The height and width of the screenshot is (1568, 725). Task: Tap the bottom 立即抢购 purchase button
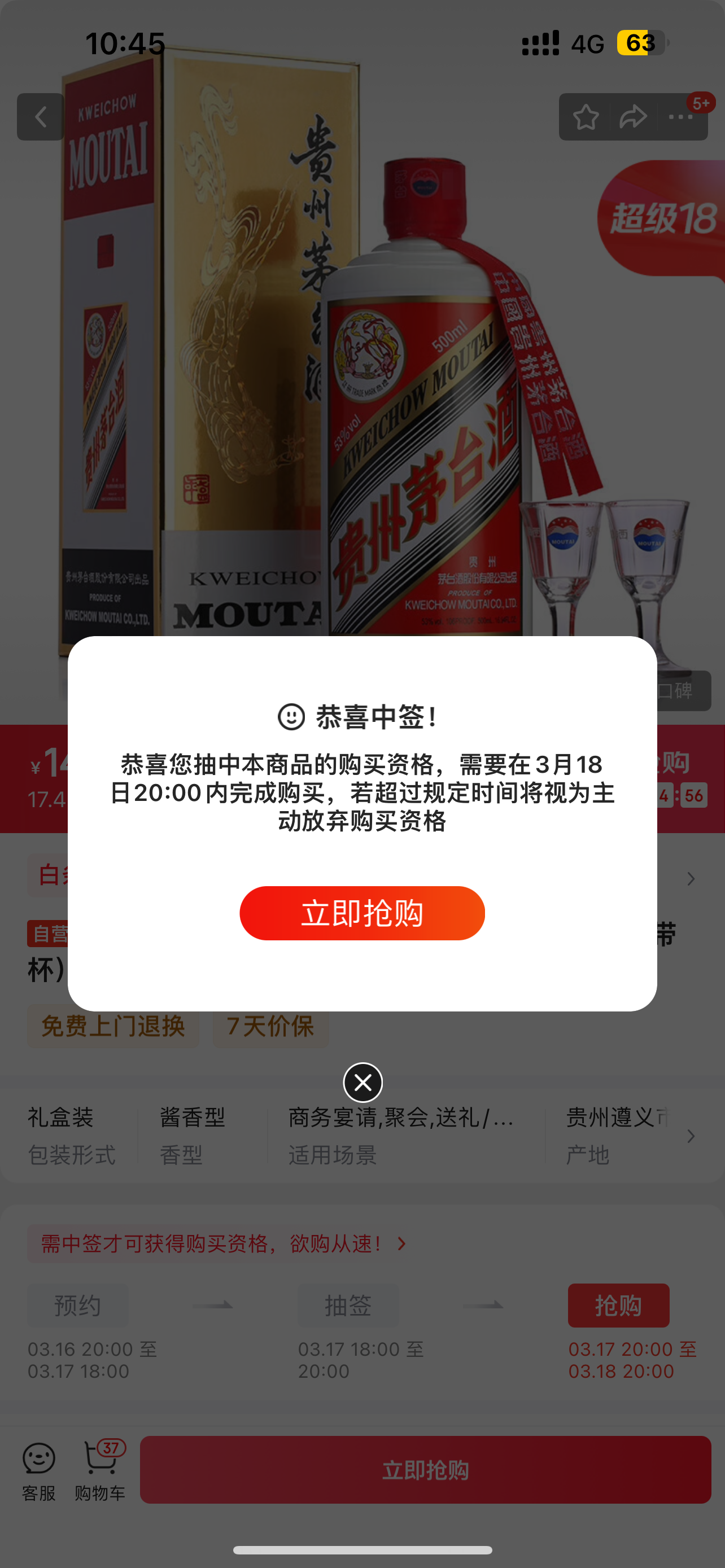[x=426, y=1470]
